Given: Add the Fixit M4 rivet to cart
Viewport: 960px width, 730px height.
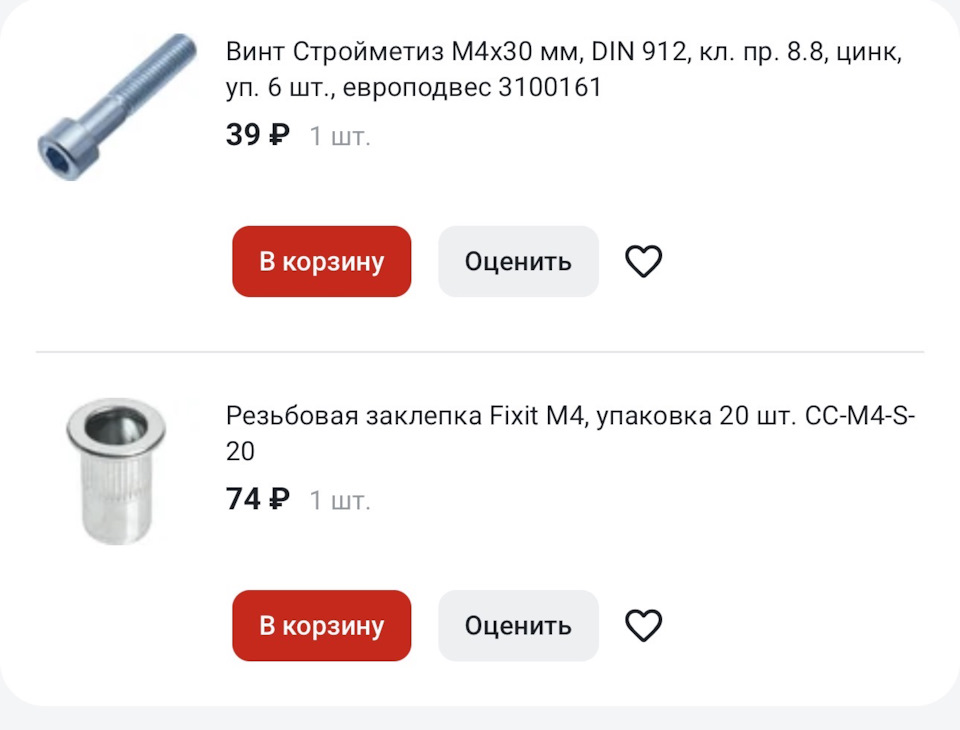Looking at the screenshot, I should coord(321,625).
